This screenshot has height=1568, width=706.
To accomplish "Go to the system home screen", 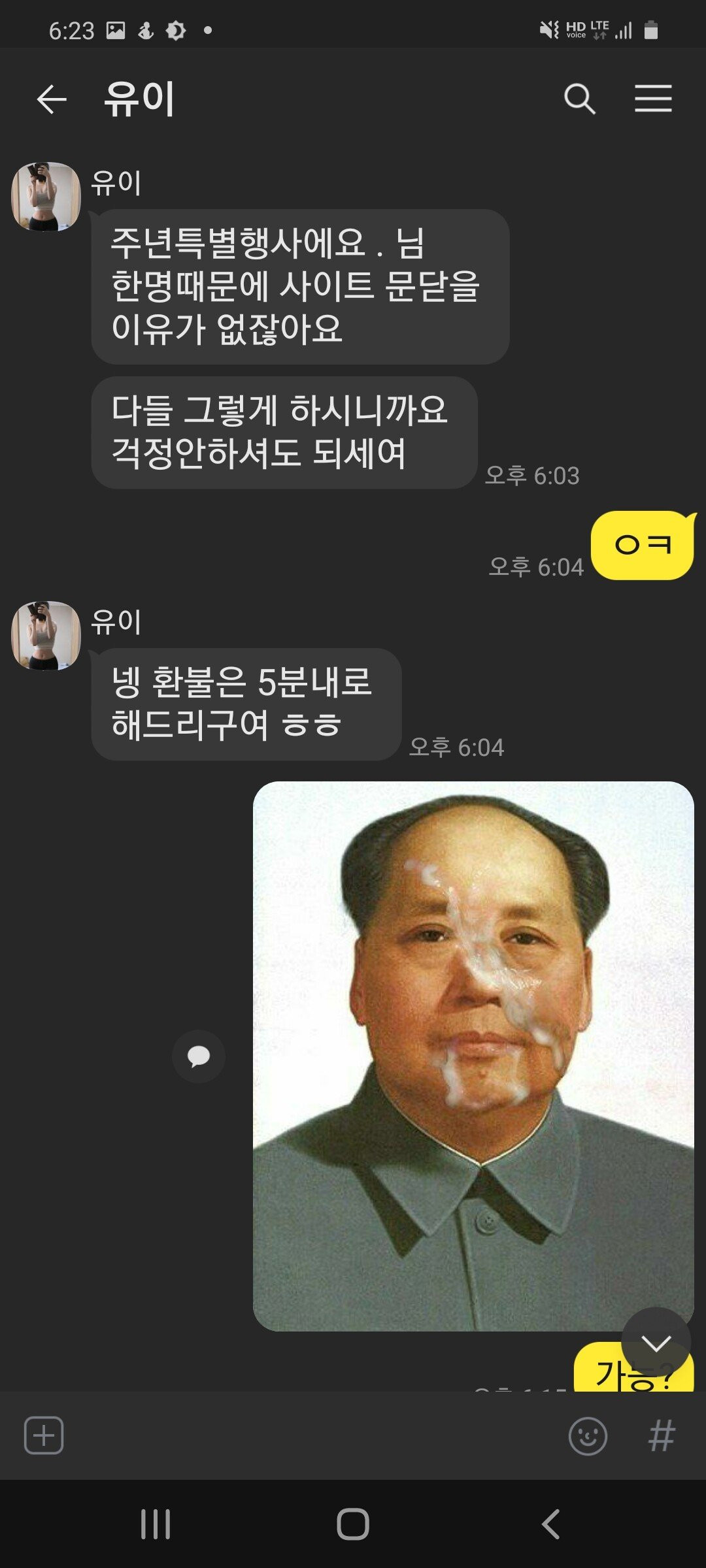I will coord(353,1524).
